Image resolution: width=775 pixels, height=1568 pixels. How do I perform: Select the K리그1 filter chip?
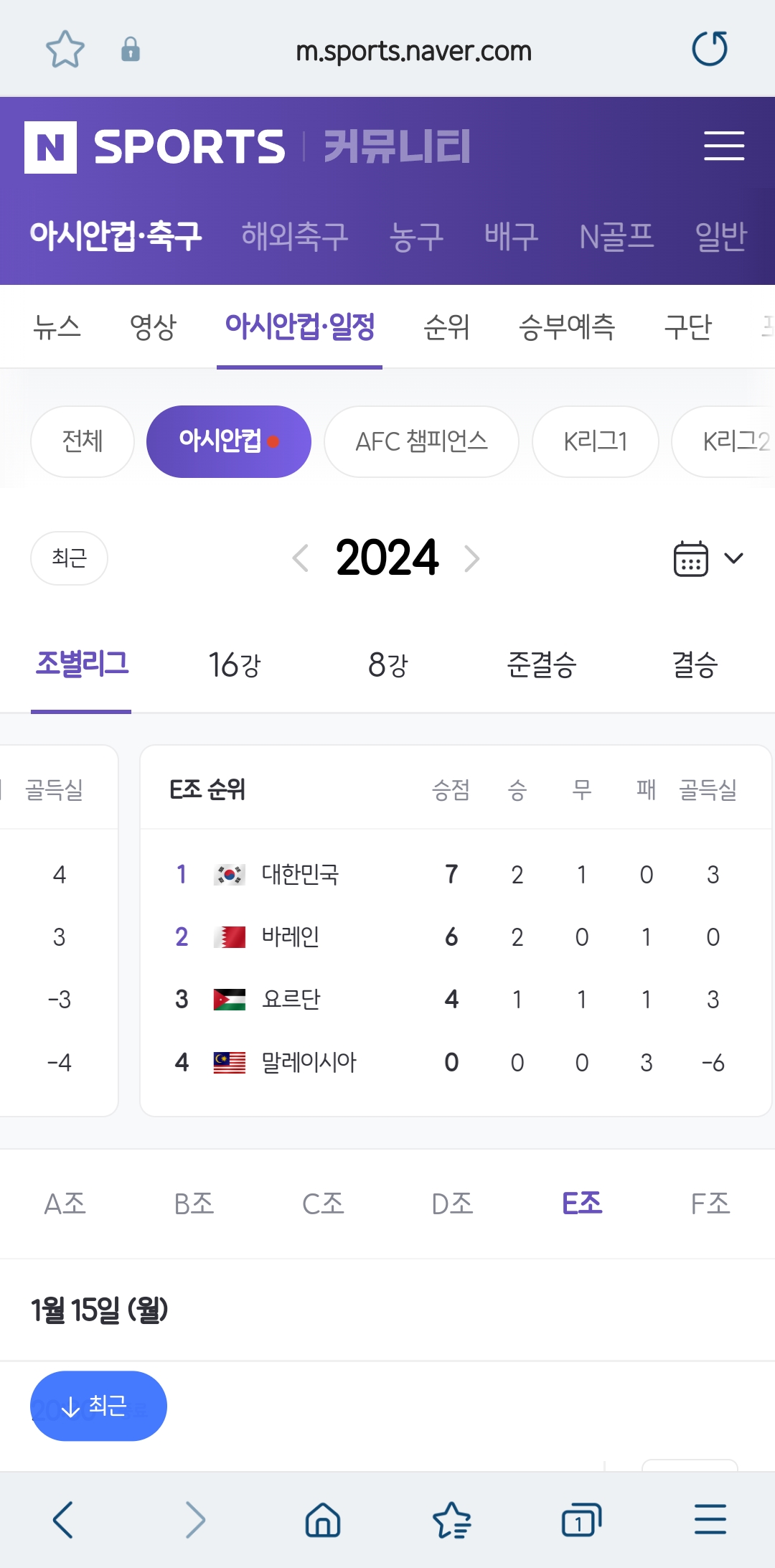pos(595,441)
